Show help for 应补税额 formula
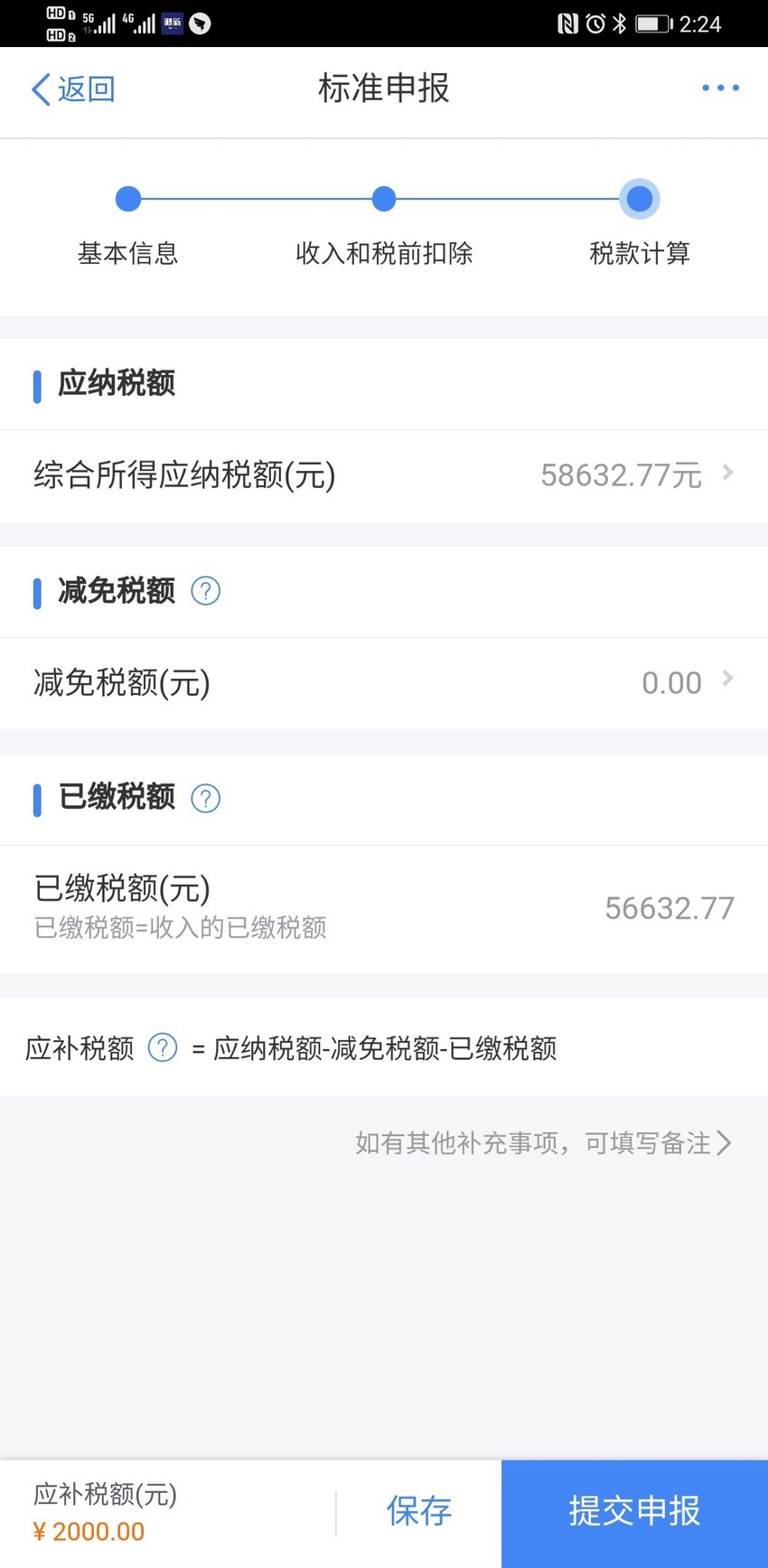Viewport: 768px width, 1568px height. pos(163,1047)
